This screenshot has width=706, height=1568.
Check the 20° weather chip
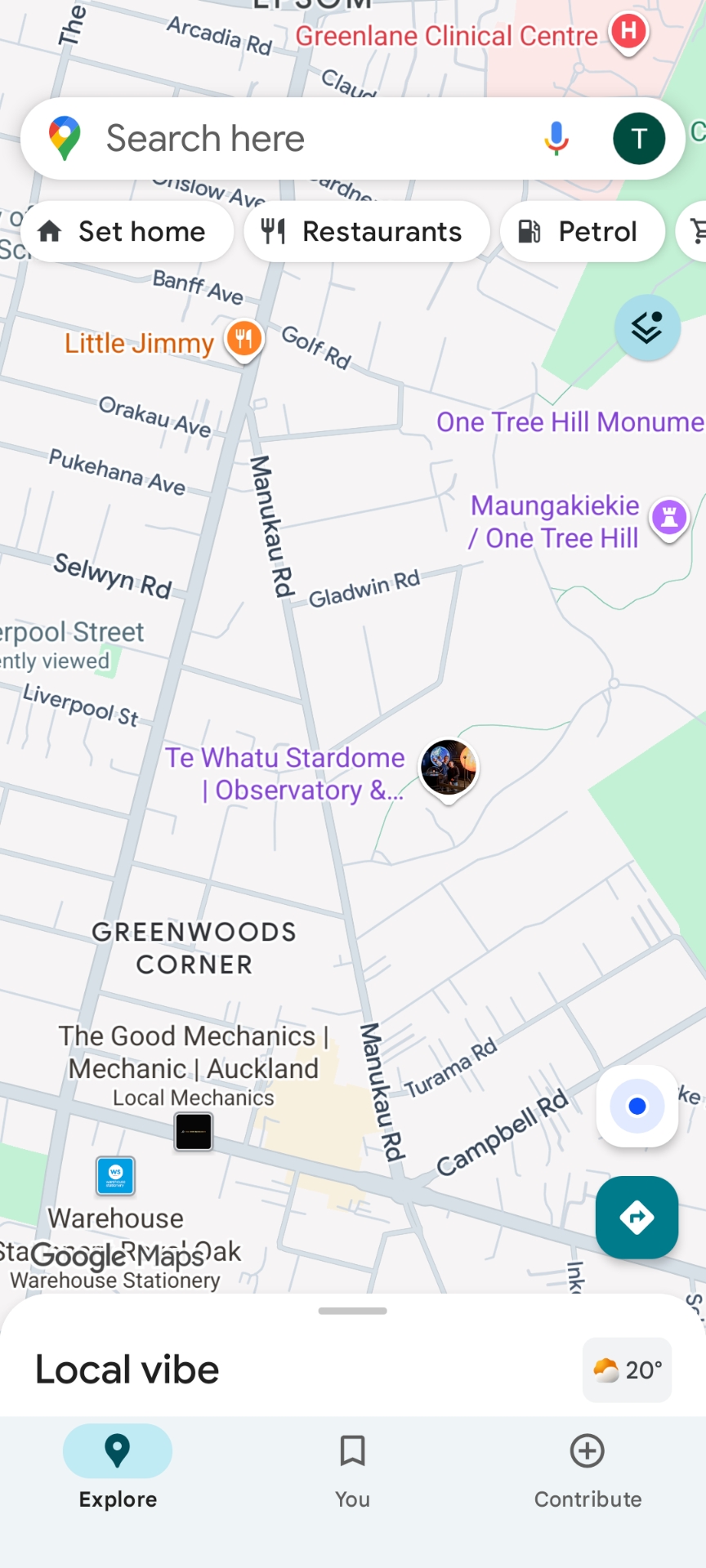tap(628, 1370)
